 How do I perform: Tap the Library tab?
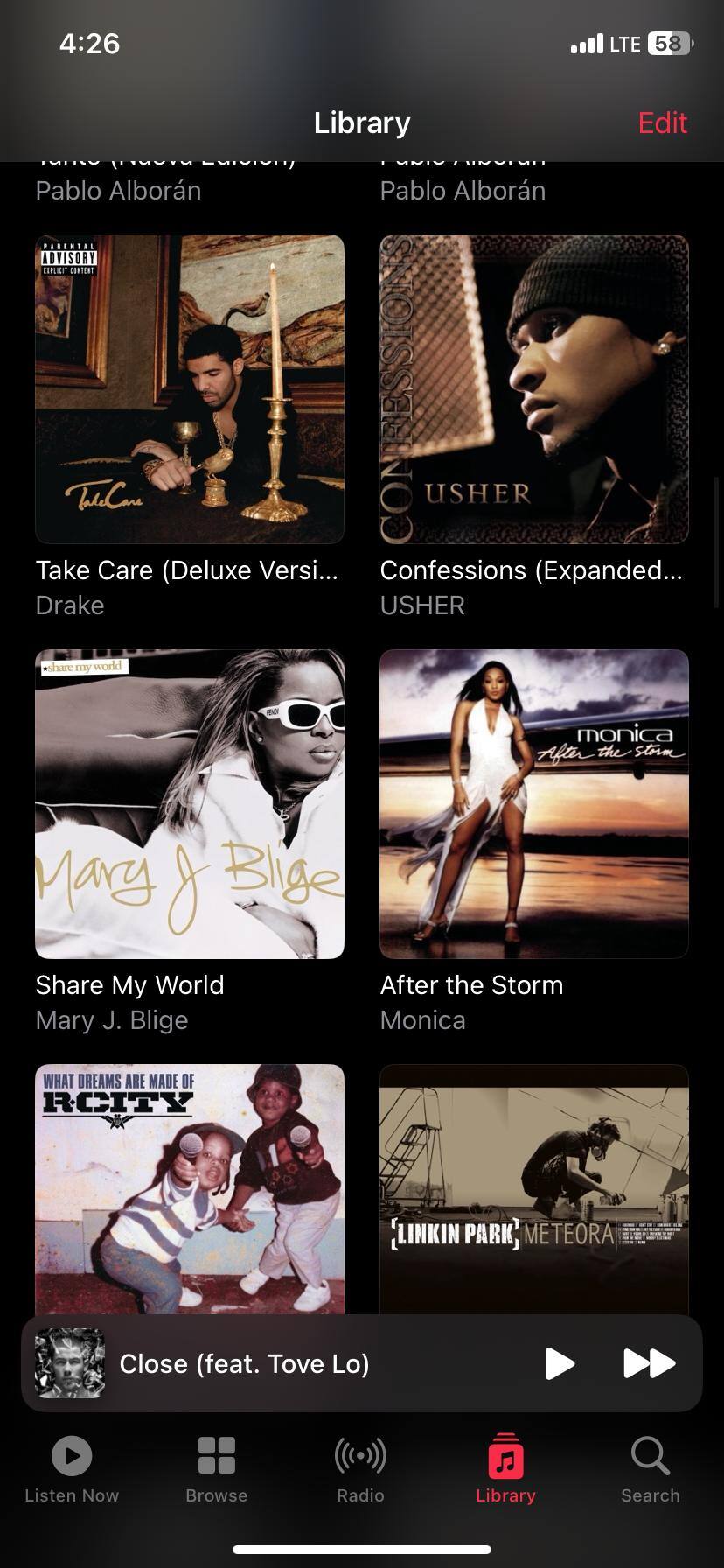[x=505, y=1470]
